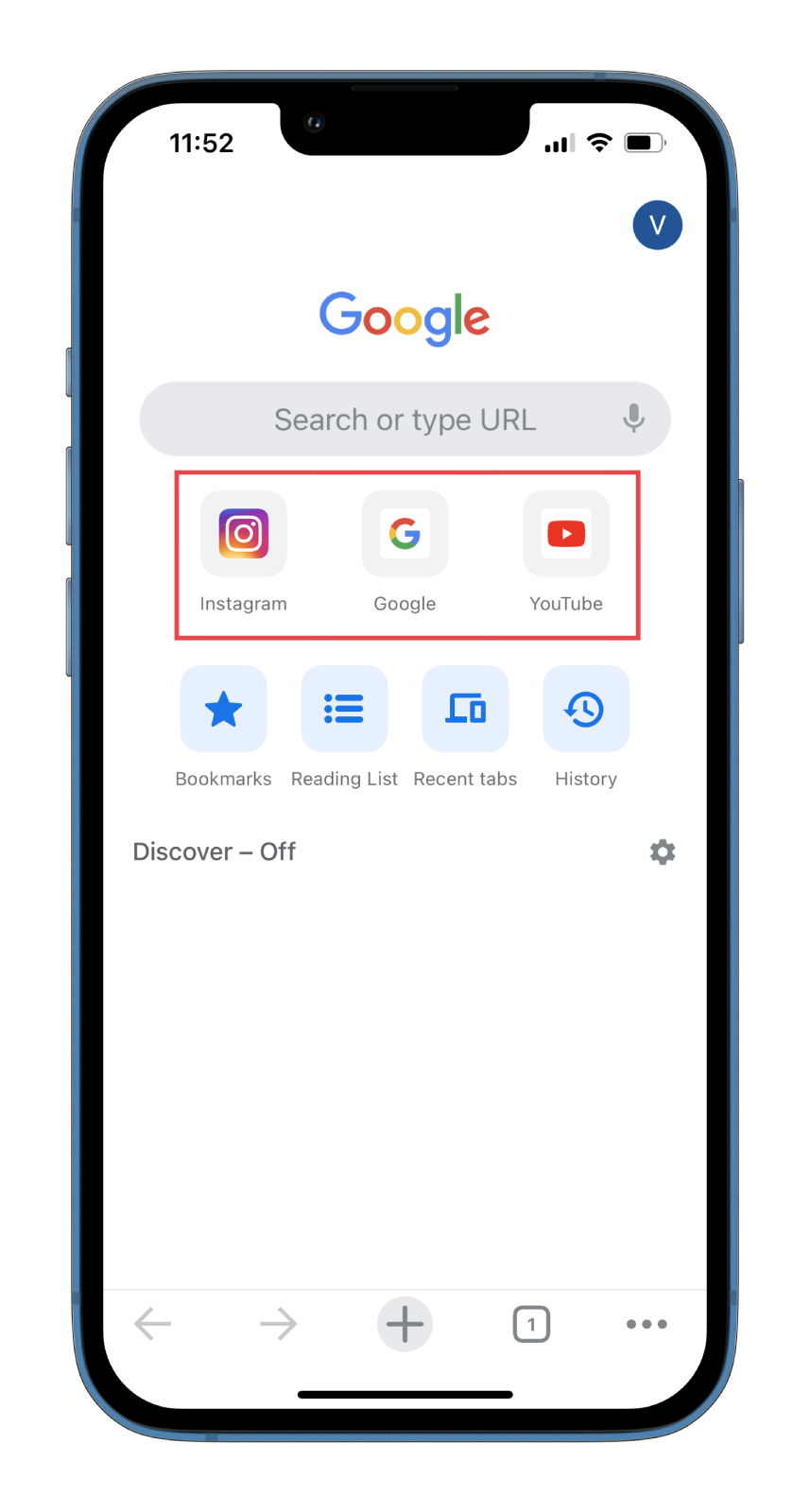This screenshot has width=810, height=1512.
Task: Go back with the back arrow
Action: (x=153, y=1324)
